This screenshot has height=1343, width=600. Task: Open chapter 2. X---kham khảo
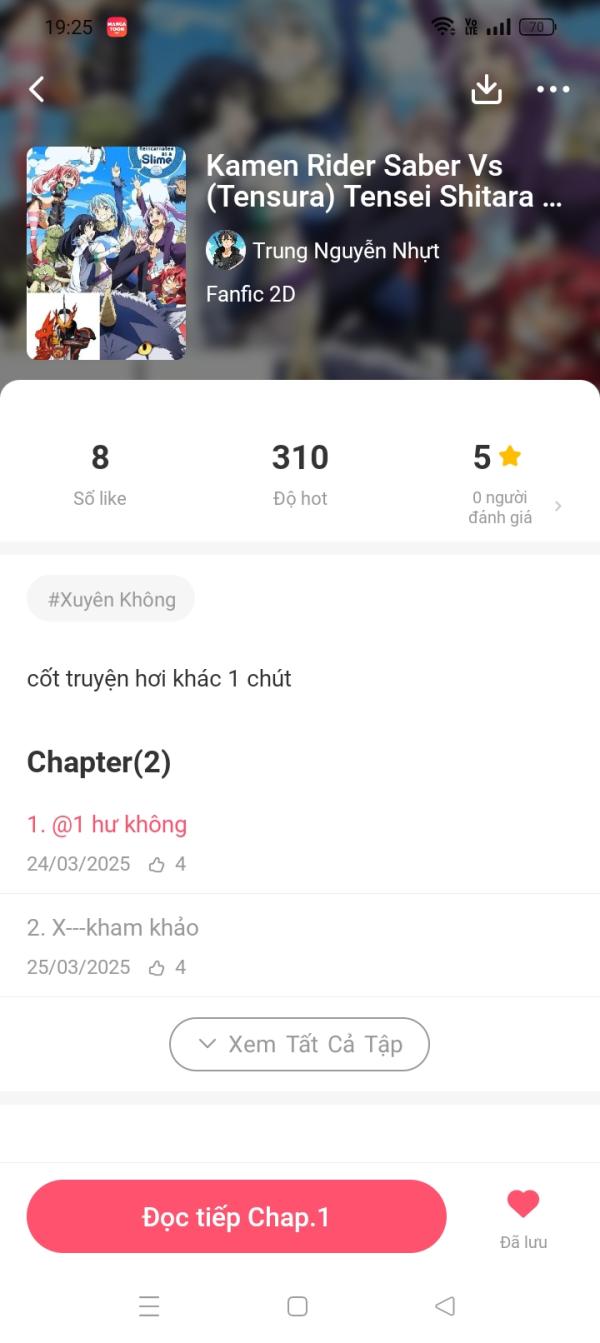pyautogui.click(x=113, y=928)
